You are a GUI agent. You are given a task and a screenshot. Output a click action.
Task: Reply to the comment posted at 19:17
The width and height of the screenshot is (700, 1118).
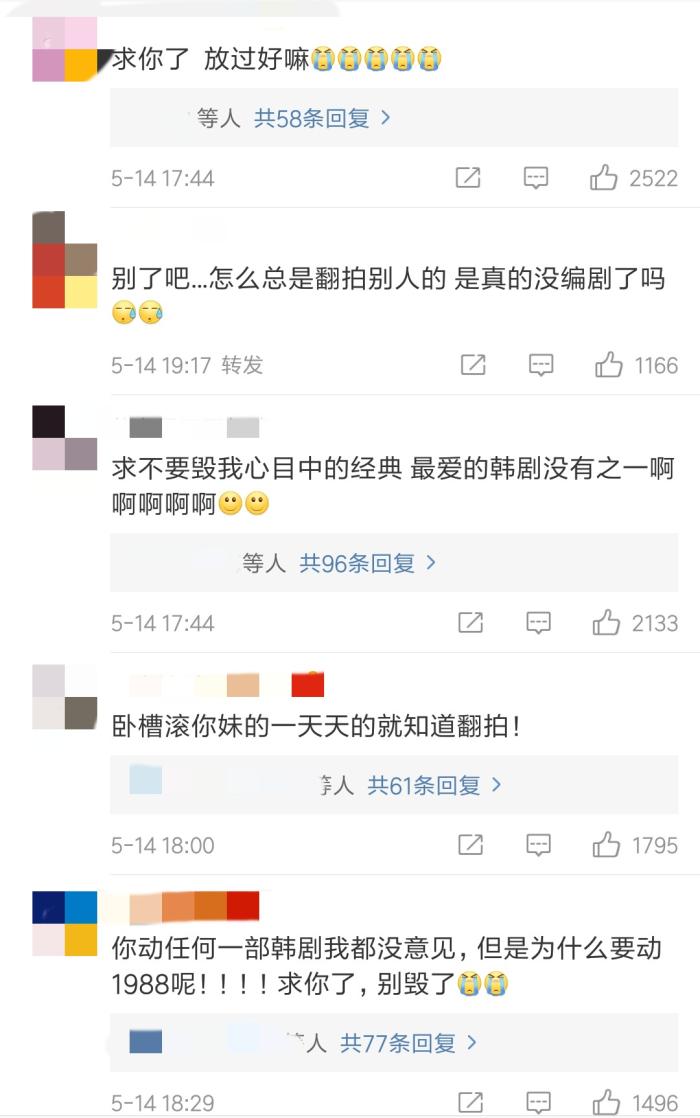tap(541, 365)
